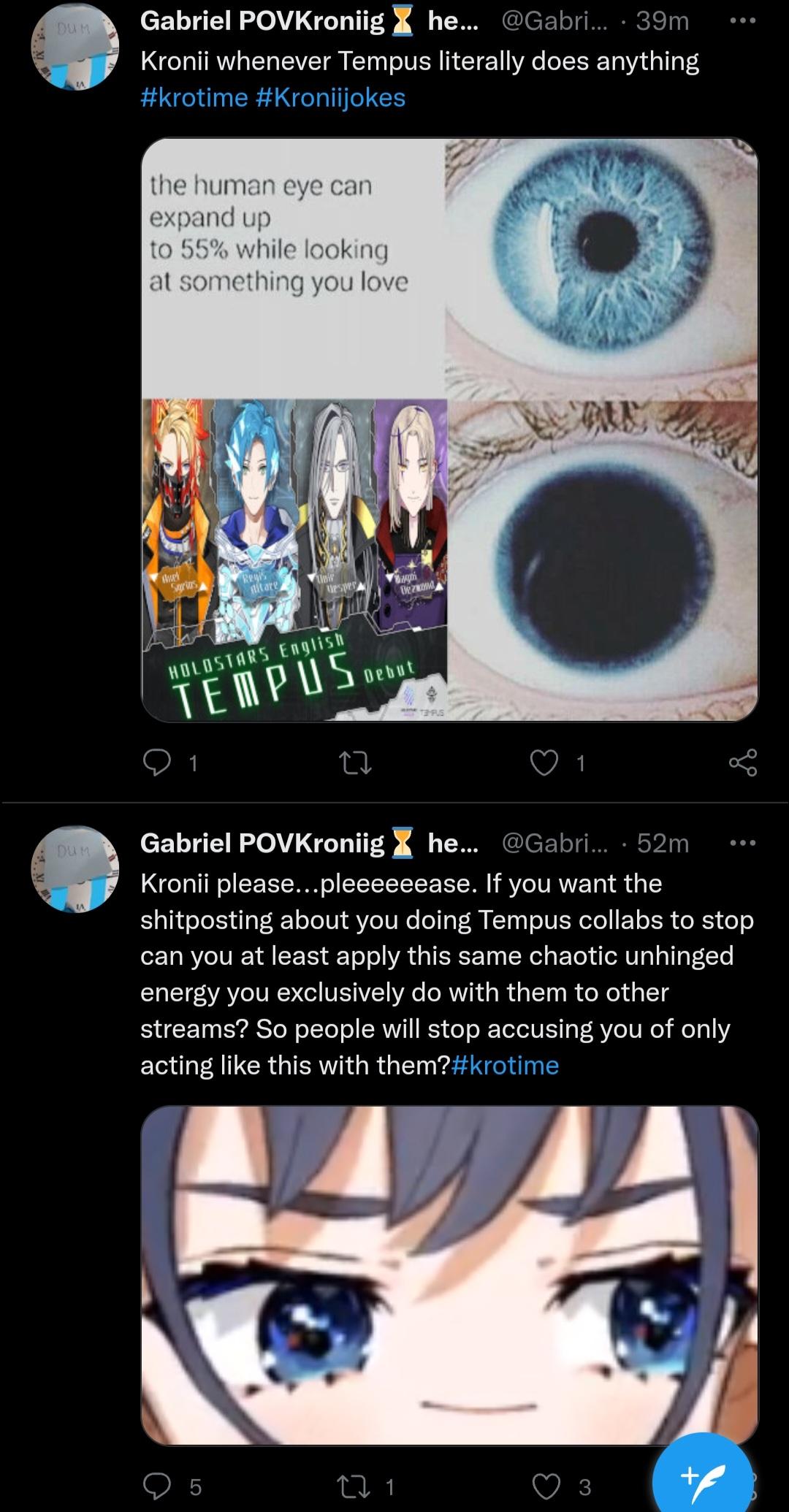
Task: Open overflow menu on the 39m tweet
Action: click(743, 21)
